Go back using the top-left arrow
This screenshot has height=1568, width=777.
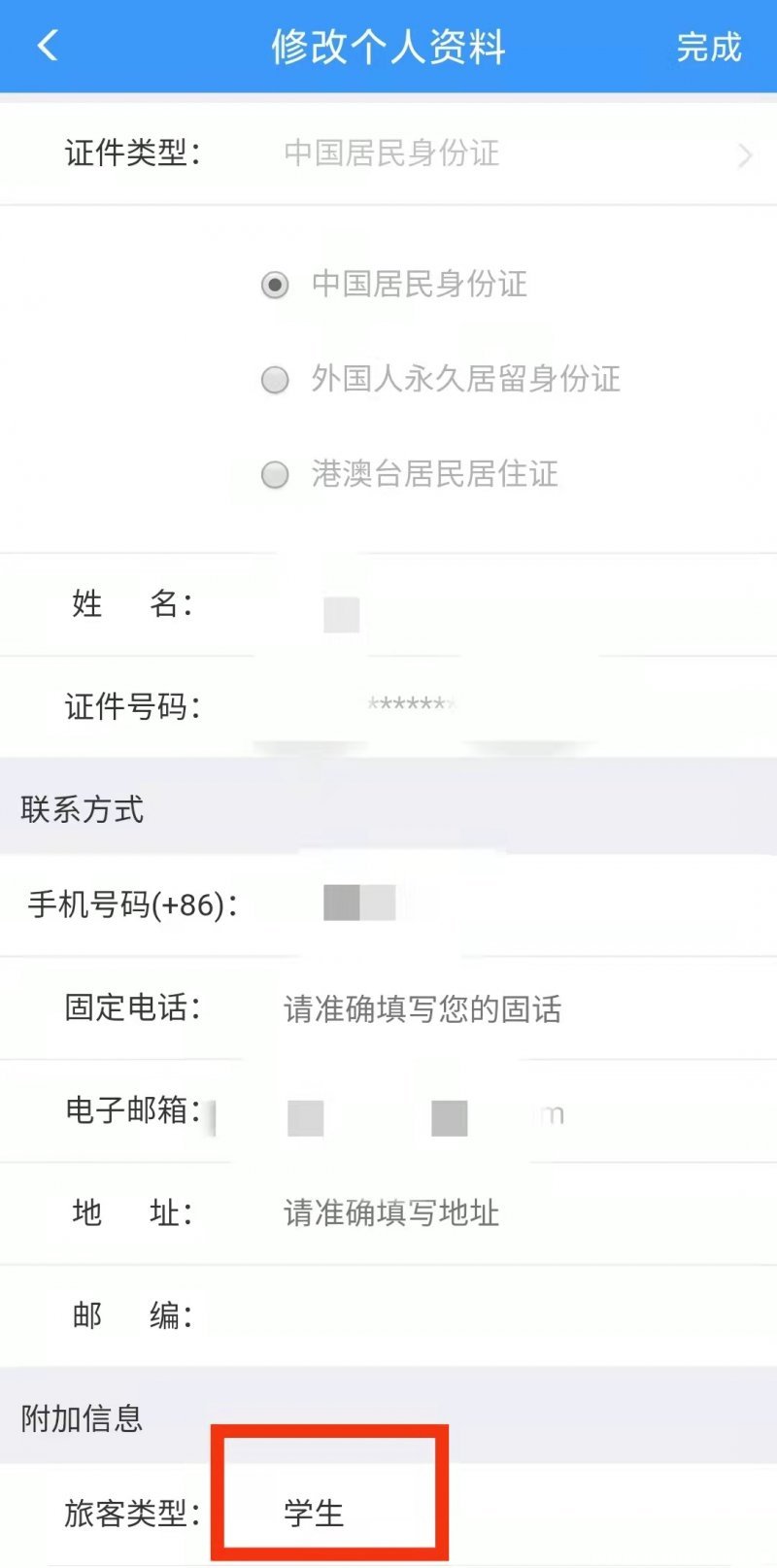[x=48, y=46]
